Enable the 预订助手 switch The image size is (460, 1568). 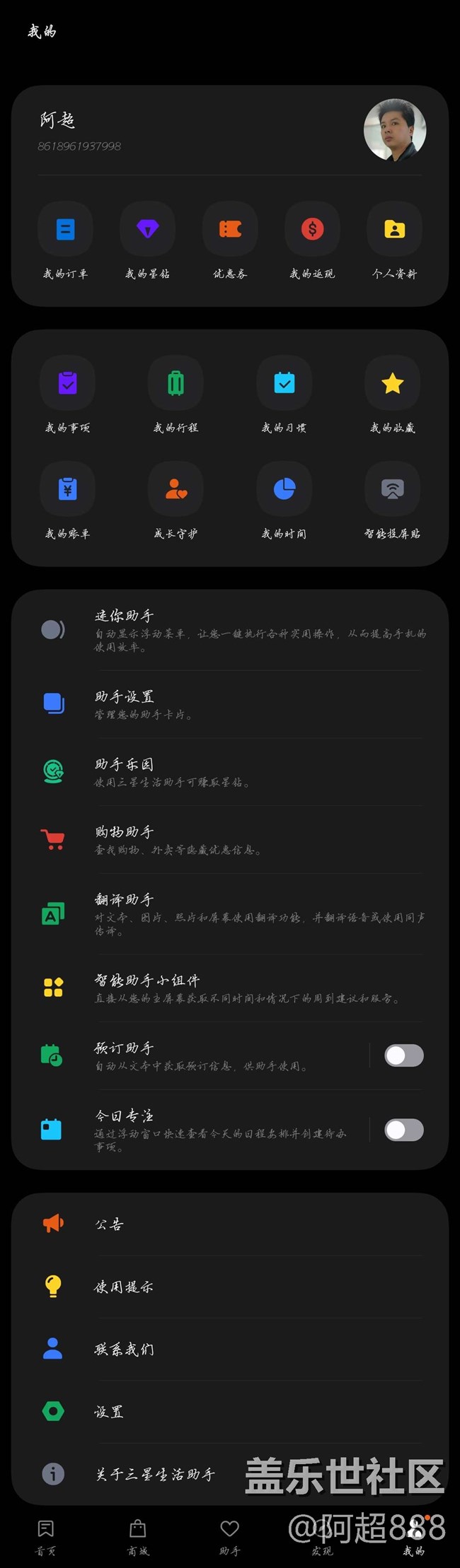[403, 1055]
